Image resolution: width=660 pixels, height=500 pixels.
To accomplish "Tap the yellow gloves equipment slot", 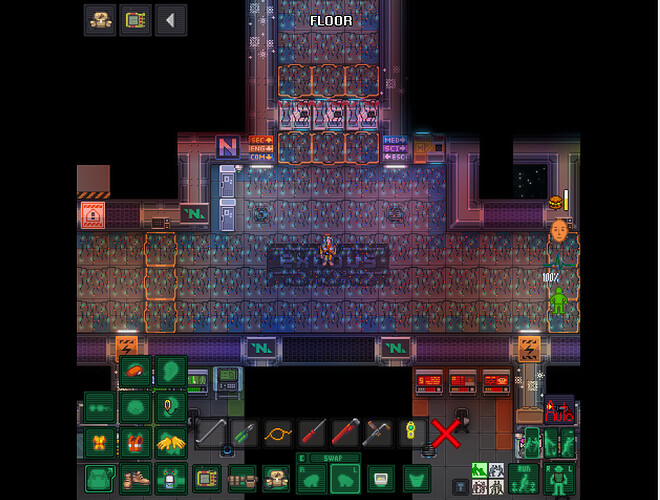I will (x=170, y=442).
